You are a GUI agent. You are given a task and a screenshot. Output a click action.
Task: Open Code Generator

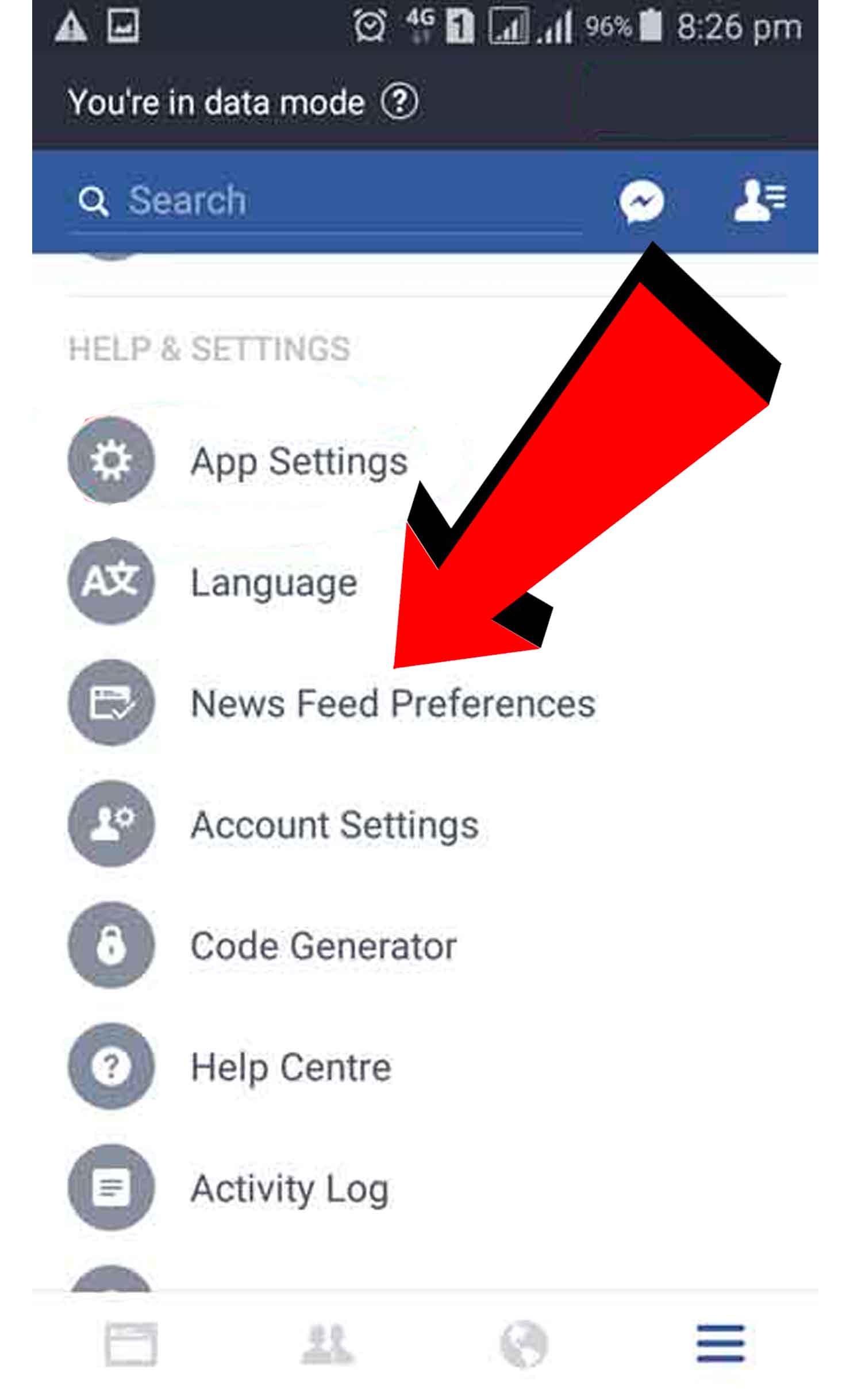(323, 946)
